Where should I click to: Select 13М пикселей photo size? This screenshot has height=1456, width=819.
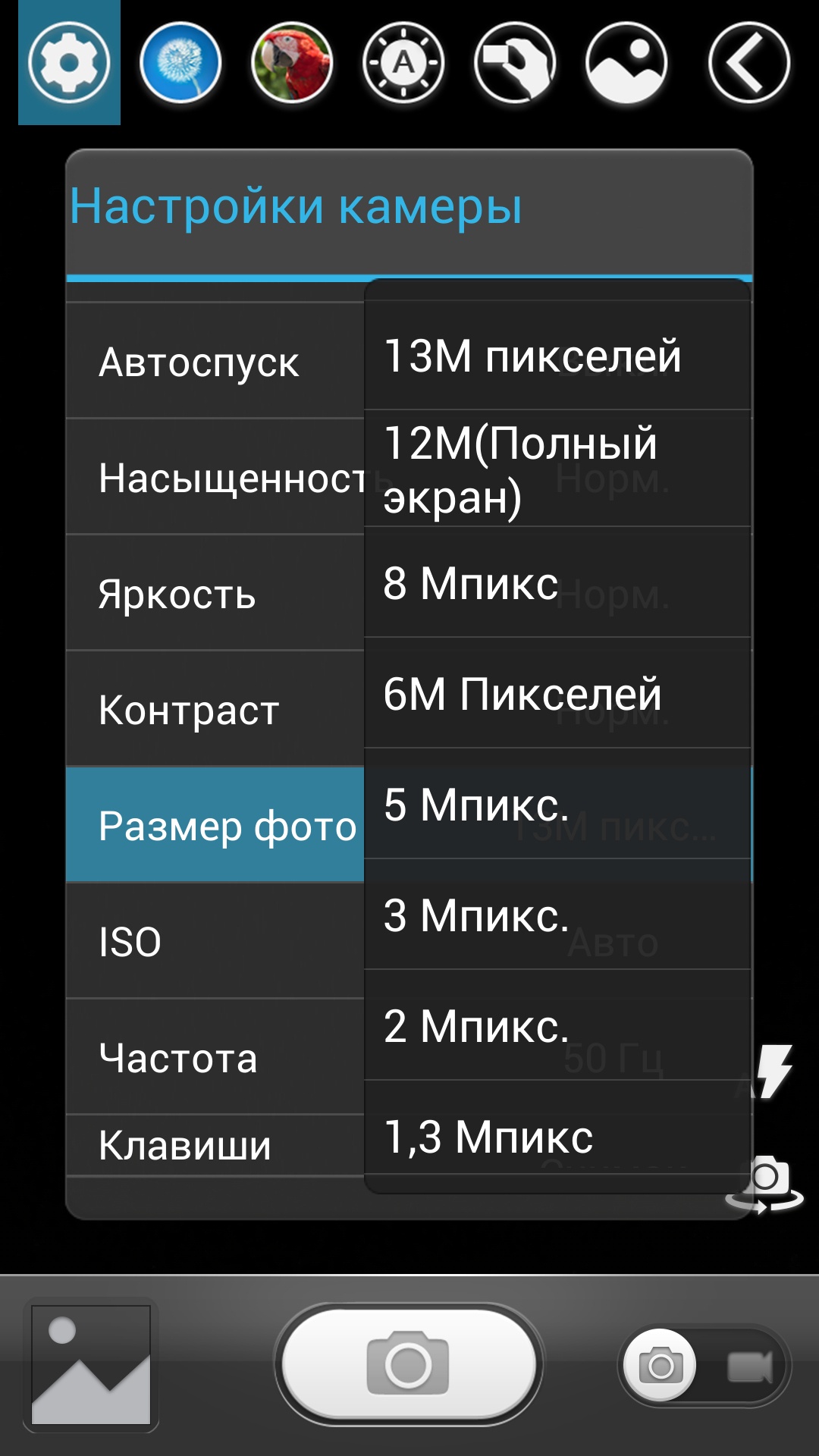(557, 356)
